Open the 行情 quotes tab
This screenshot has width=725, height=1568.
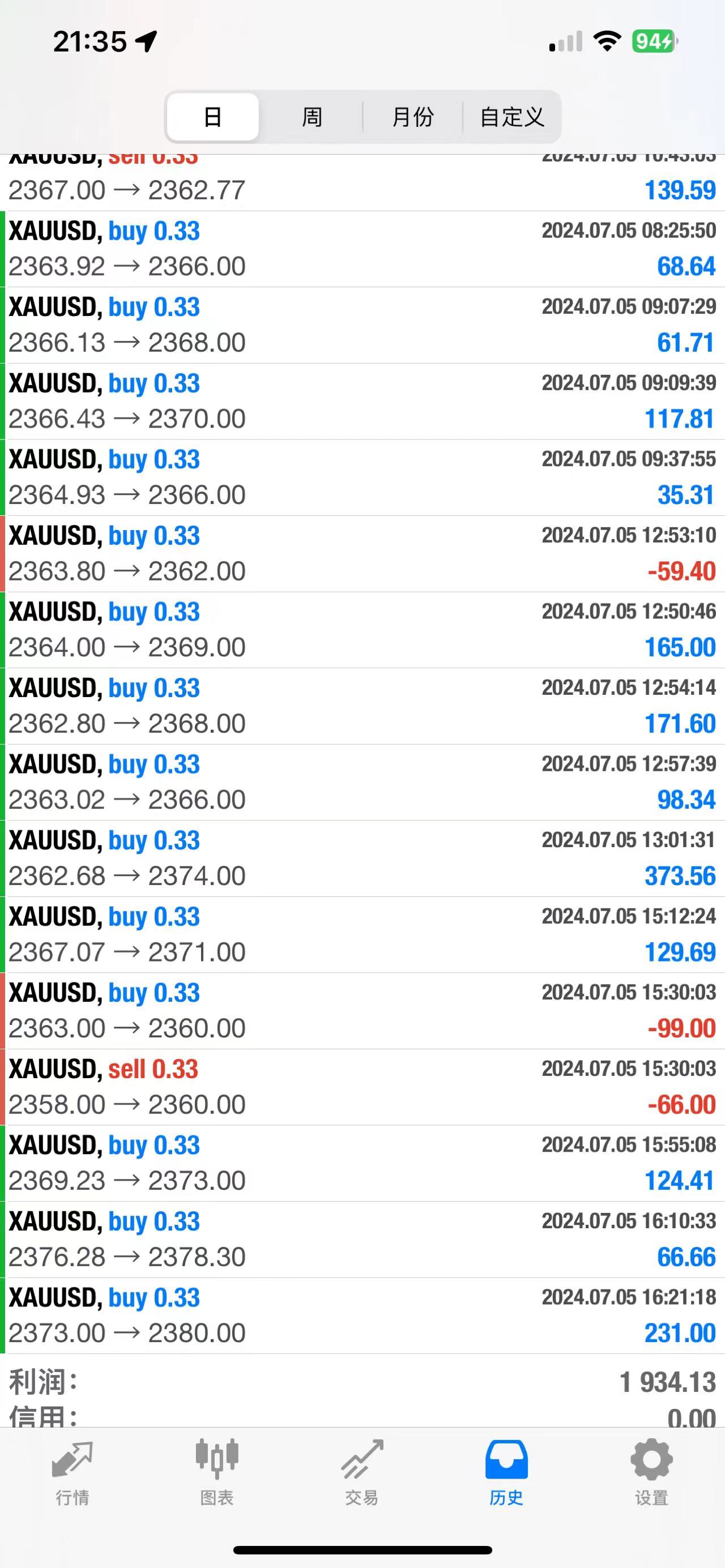coord(72,1472)
